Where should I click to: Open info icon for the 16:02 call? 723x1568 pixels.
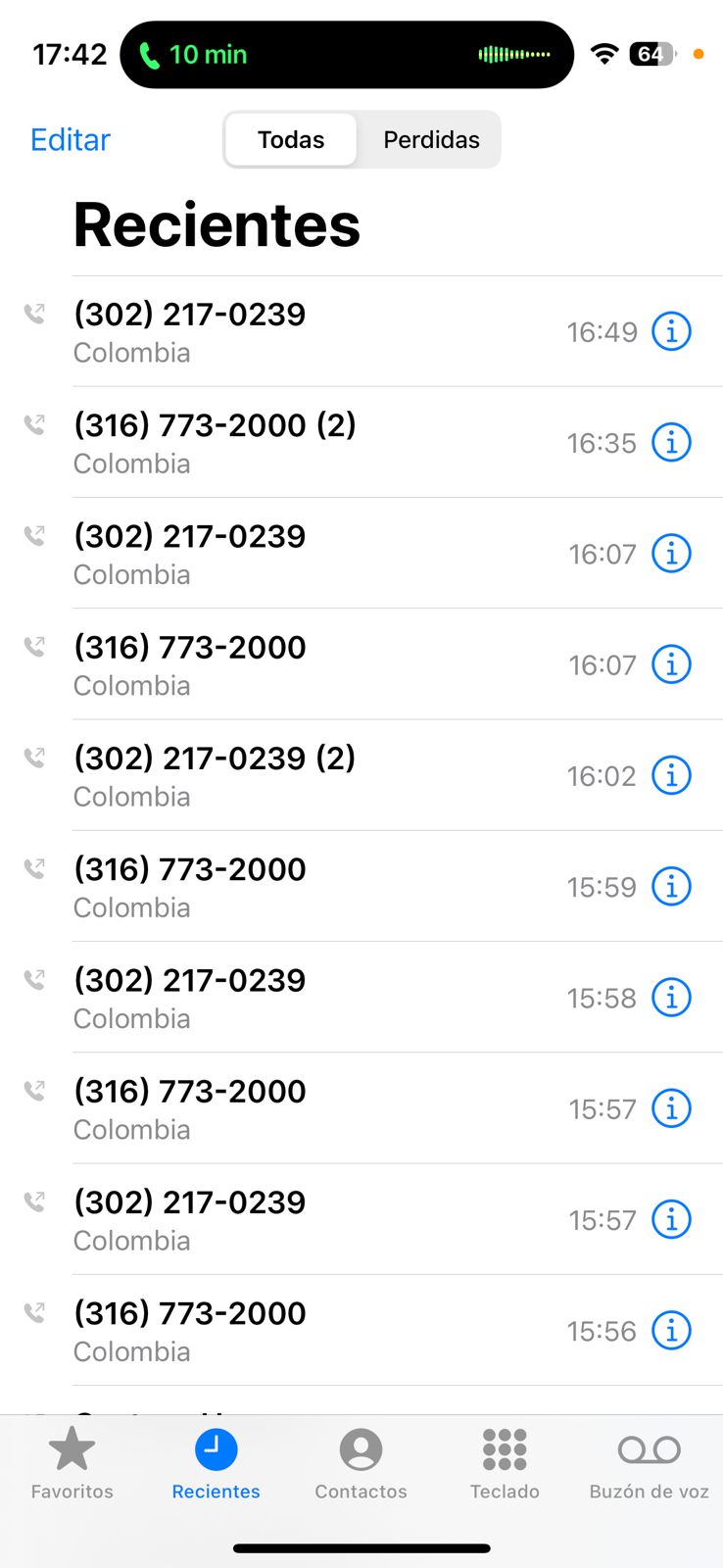[672, 775]
